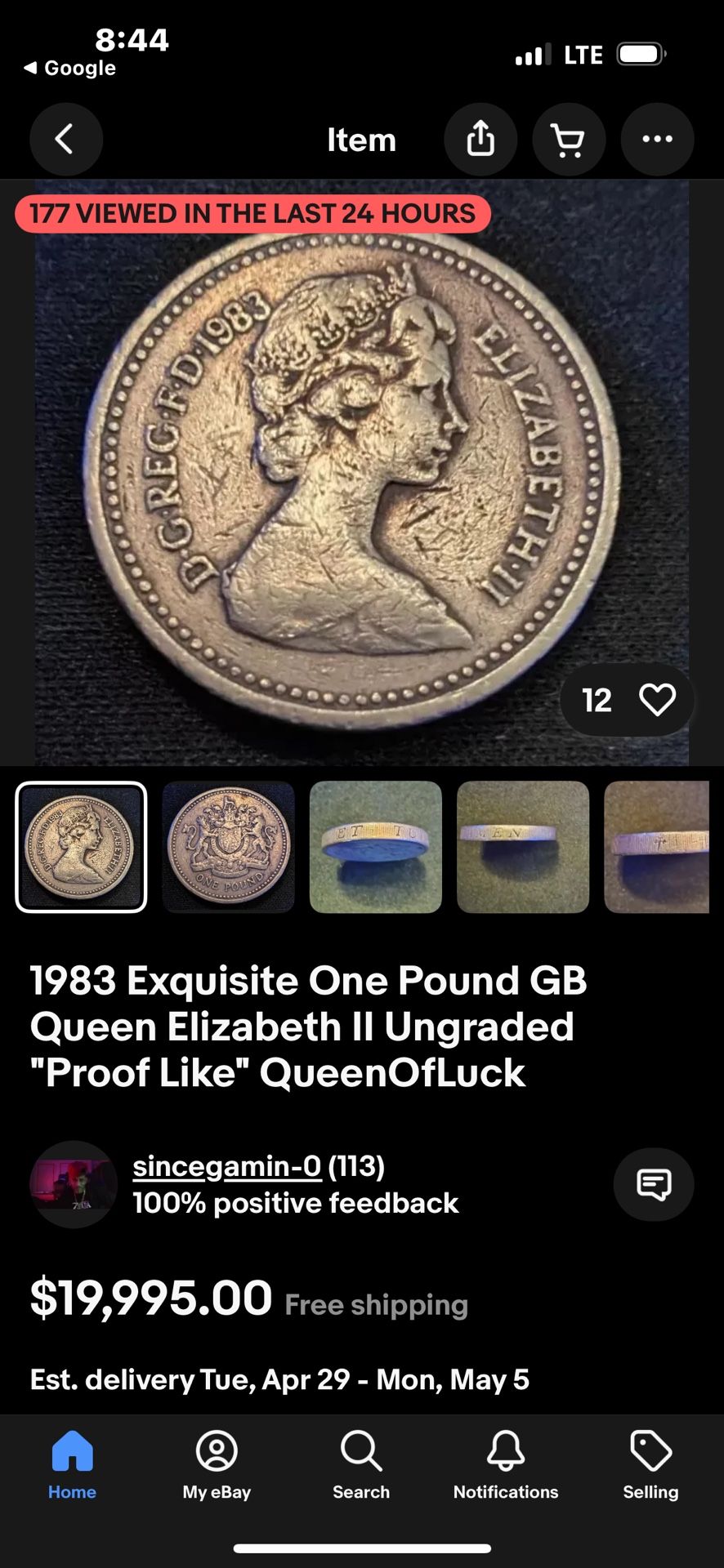This screenshot has width=724, height=1568.
Task: Switch to the Selling tab
Action: click(x=650, y=1465)
